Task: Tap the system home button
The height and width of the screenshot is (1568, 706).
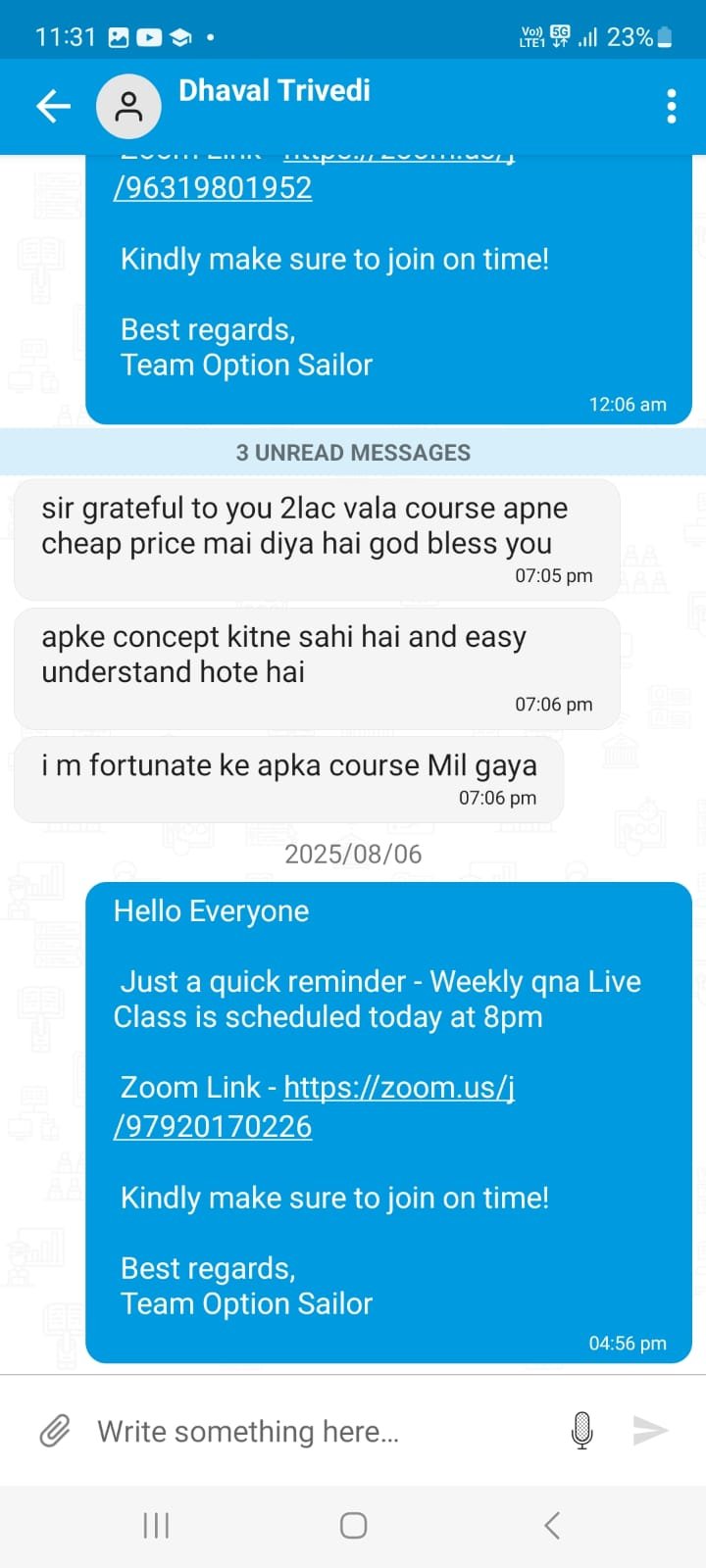Action: [x=353, y=1525]
